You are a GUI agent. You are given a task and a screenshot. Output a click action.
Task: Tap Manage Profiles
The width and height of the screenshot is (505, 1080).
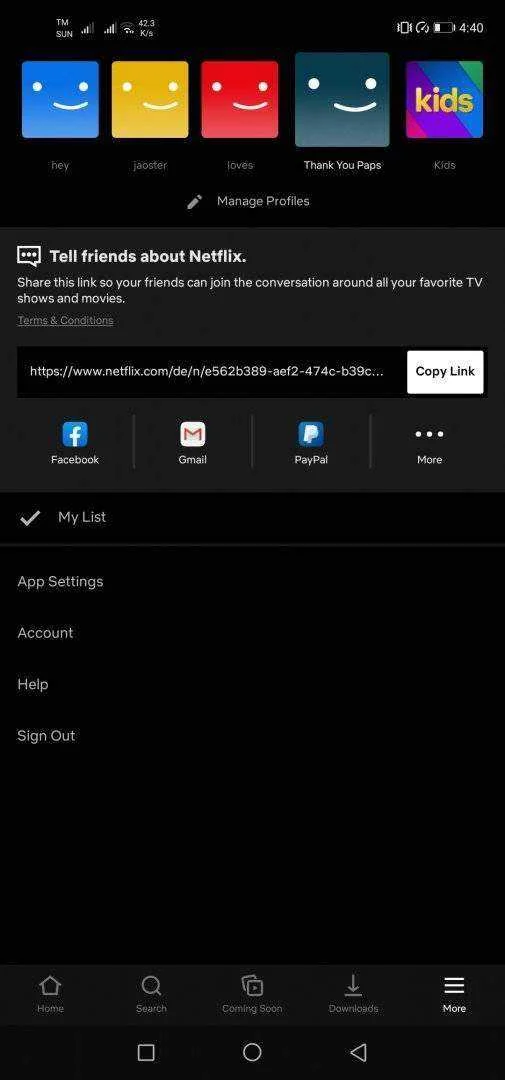pyautogui.click(x=248, y=201)
